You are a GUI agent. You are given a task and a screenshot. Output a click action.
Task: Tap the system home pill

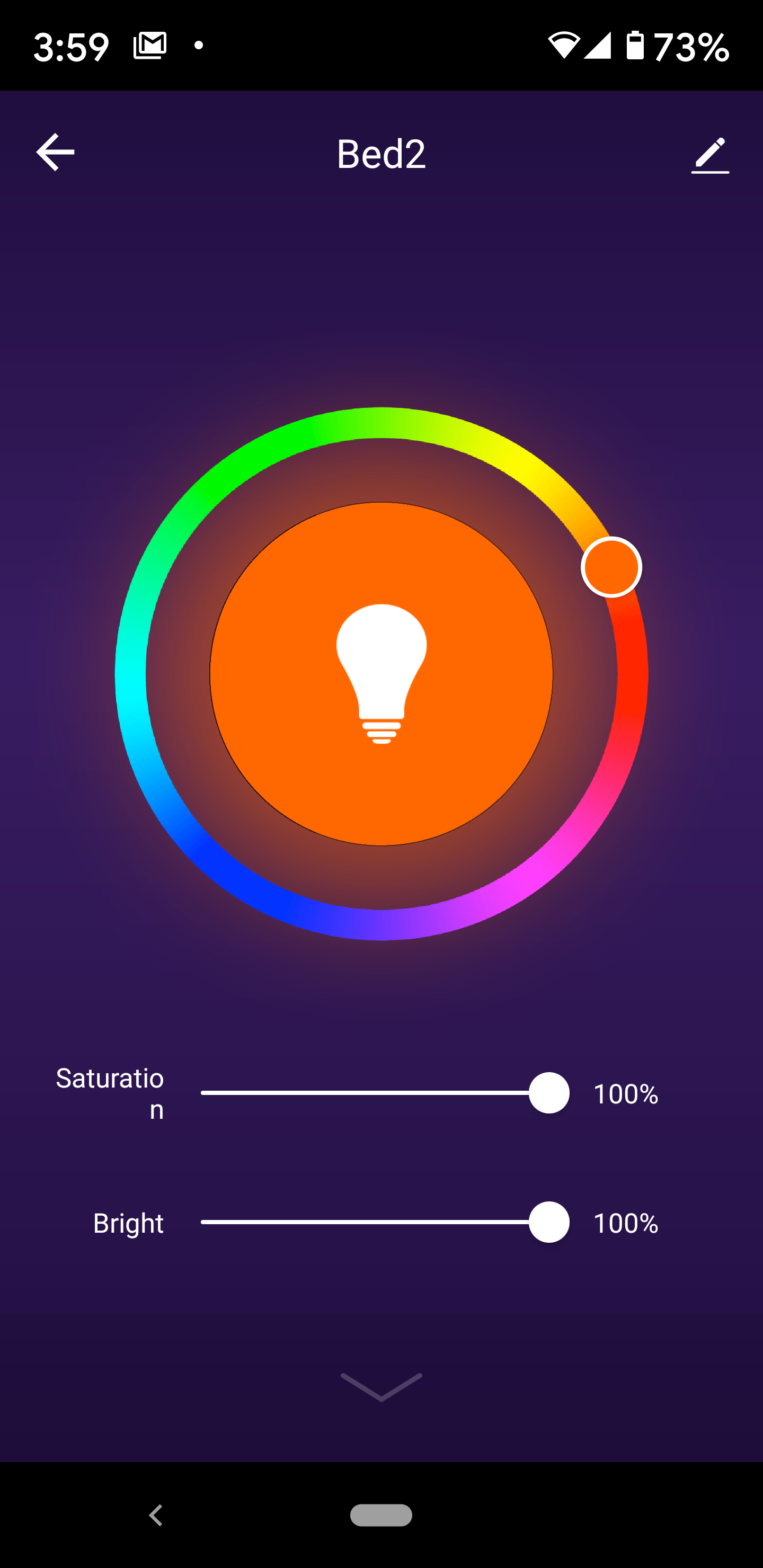381,1515
